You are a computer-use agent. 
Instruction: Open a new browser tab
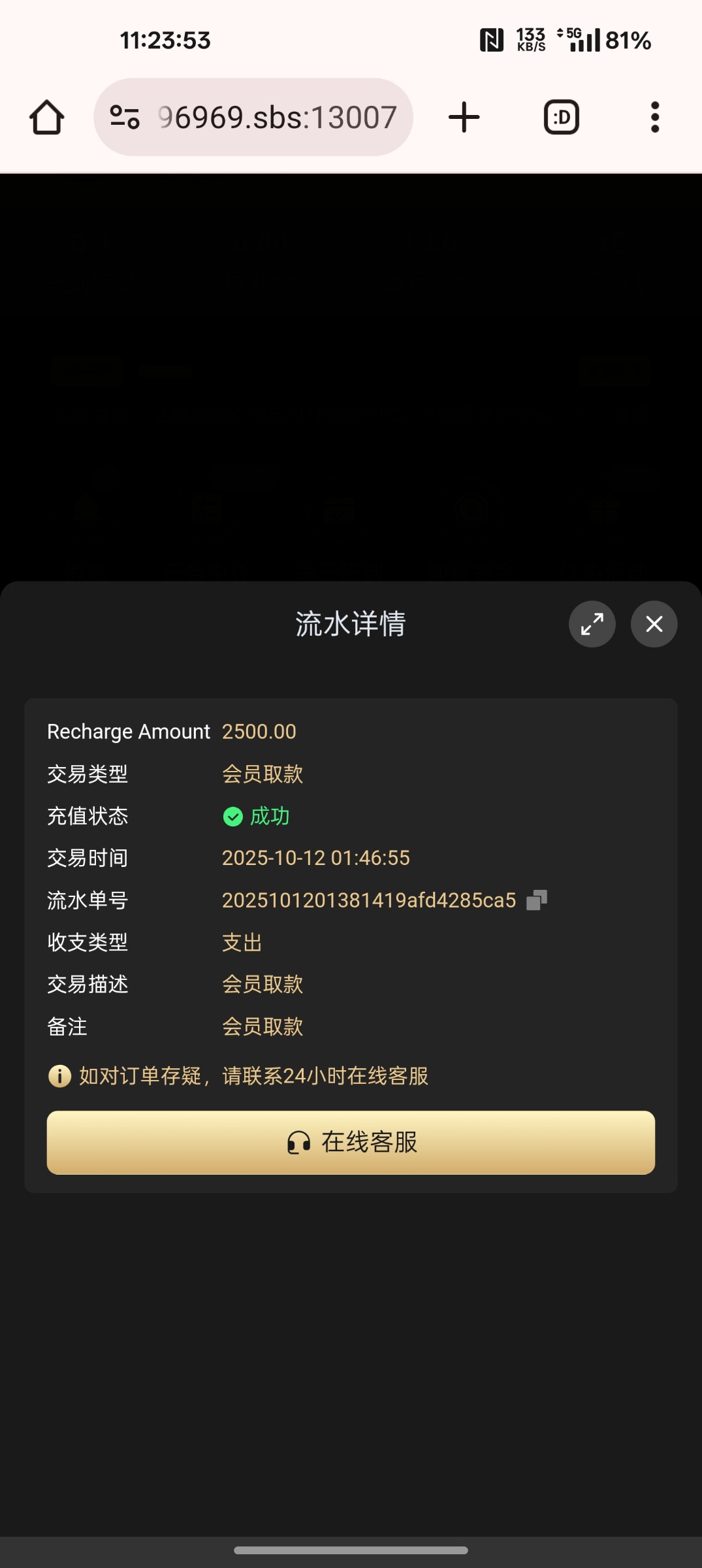(x=464, y=118)
